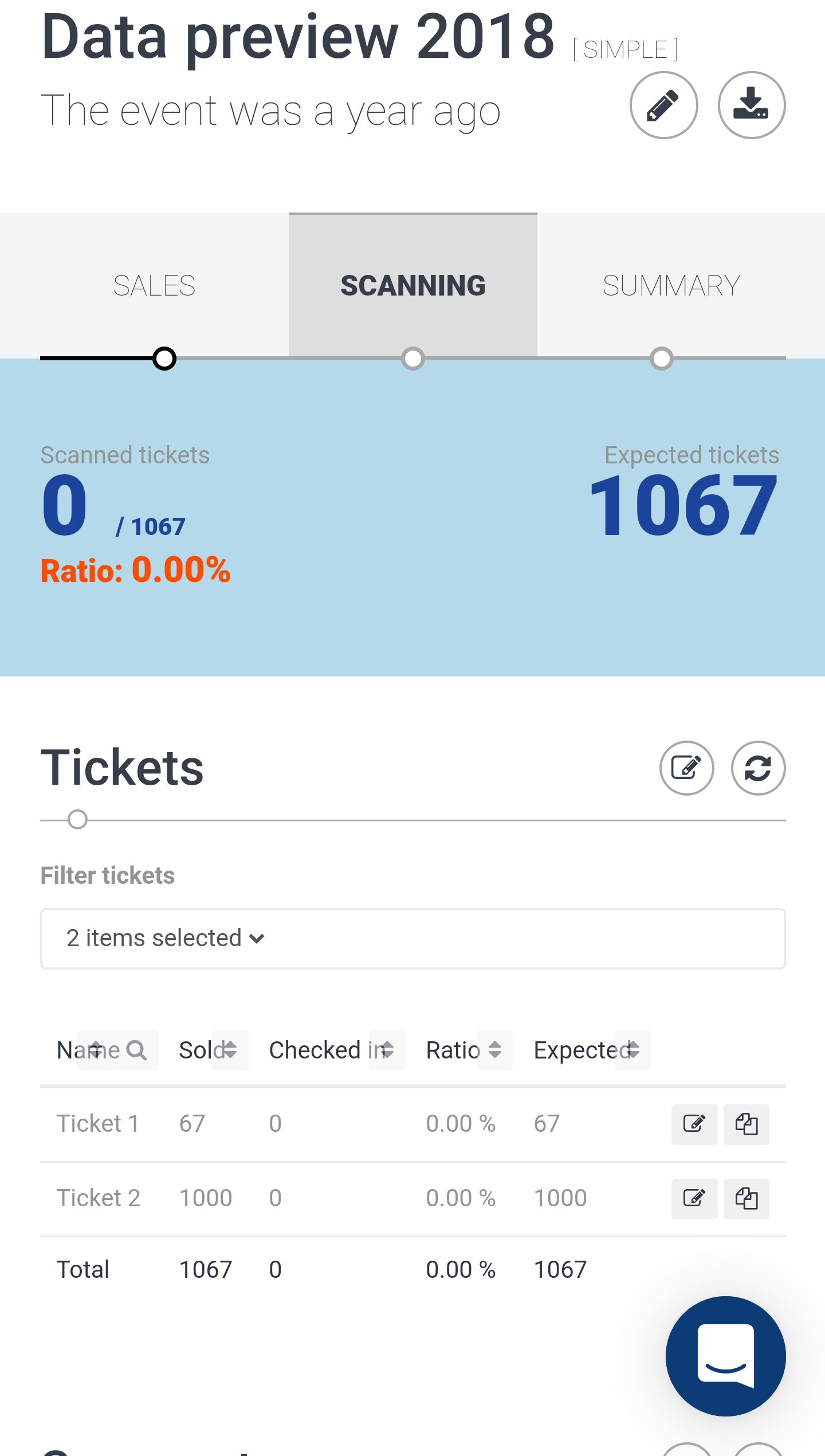Sort tickets by Checked in
825x1456 pixels.
(387, 1050)
